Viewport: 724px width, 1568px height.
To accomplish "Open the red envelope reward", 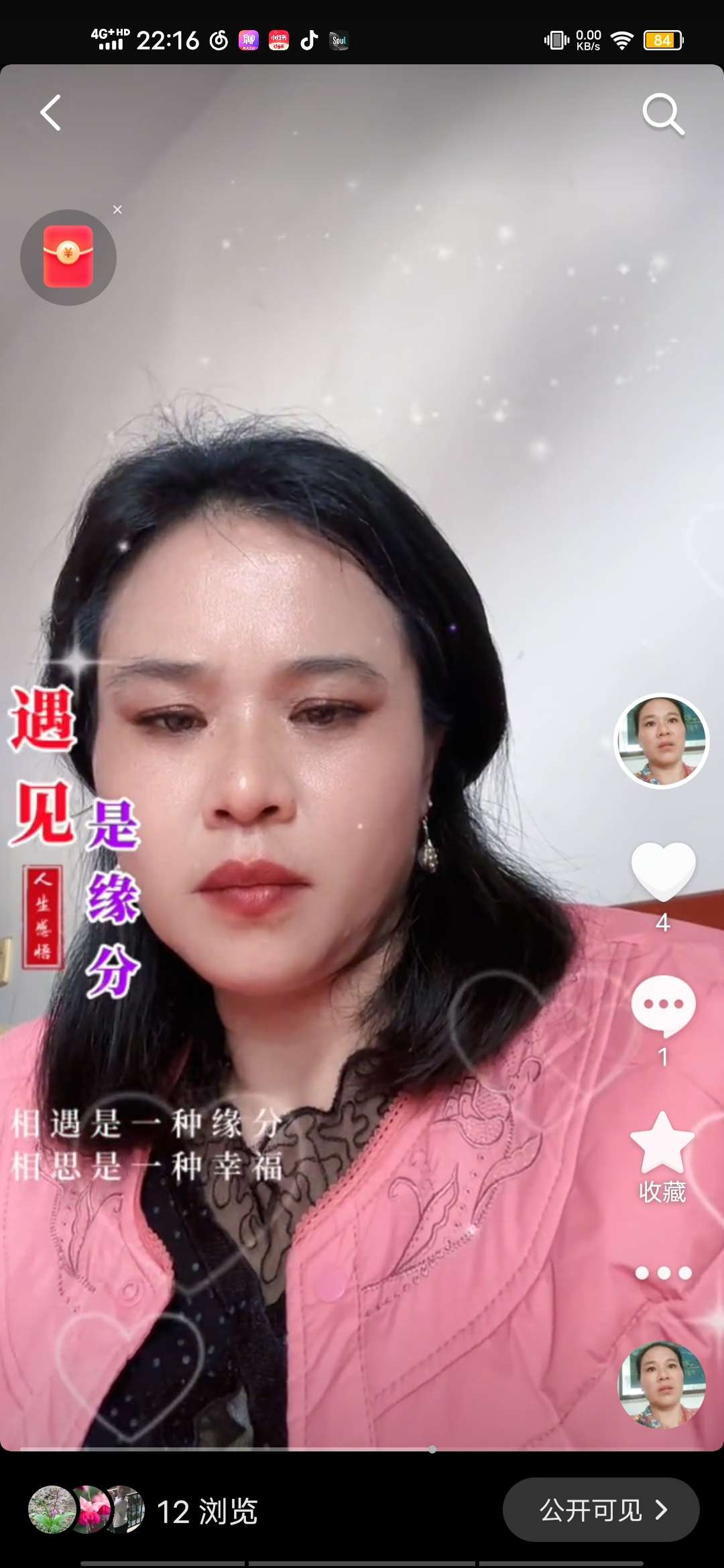I will [68, 257].
